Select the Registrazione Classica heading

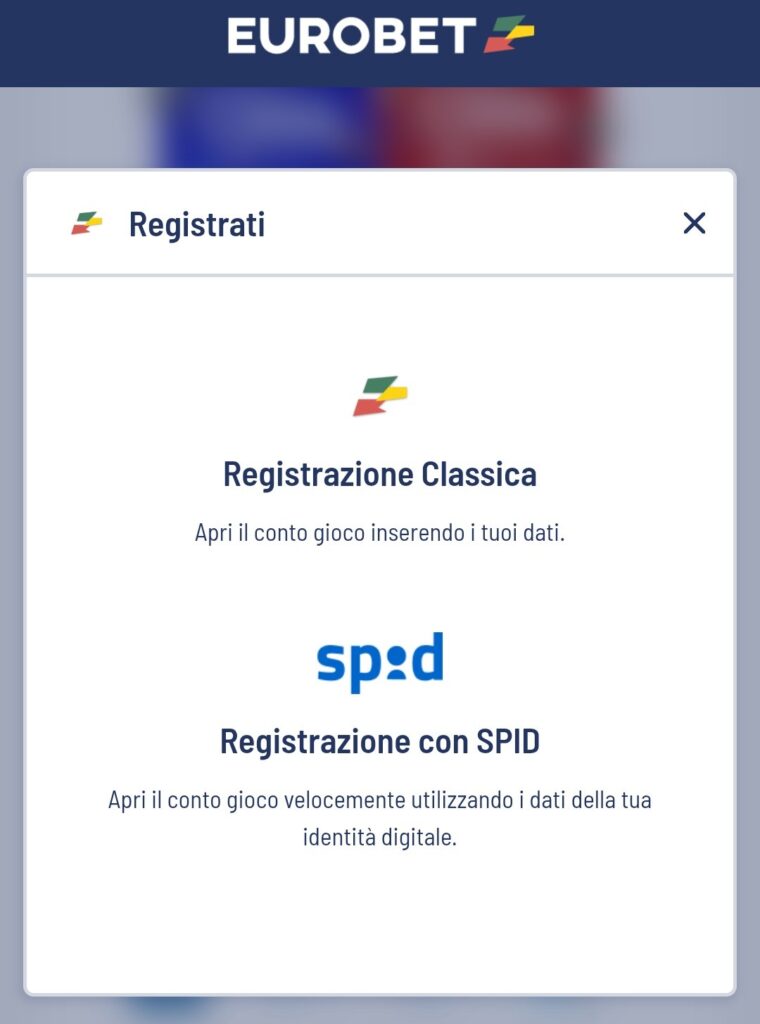[x=380, y=475]
